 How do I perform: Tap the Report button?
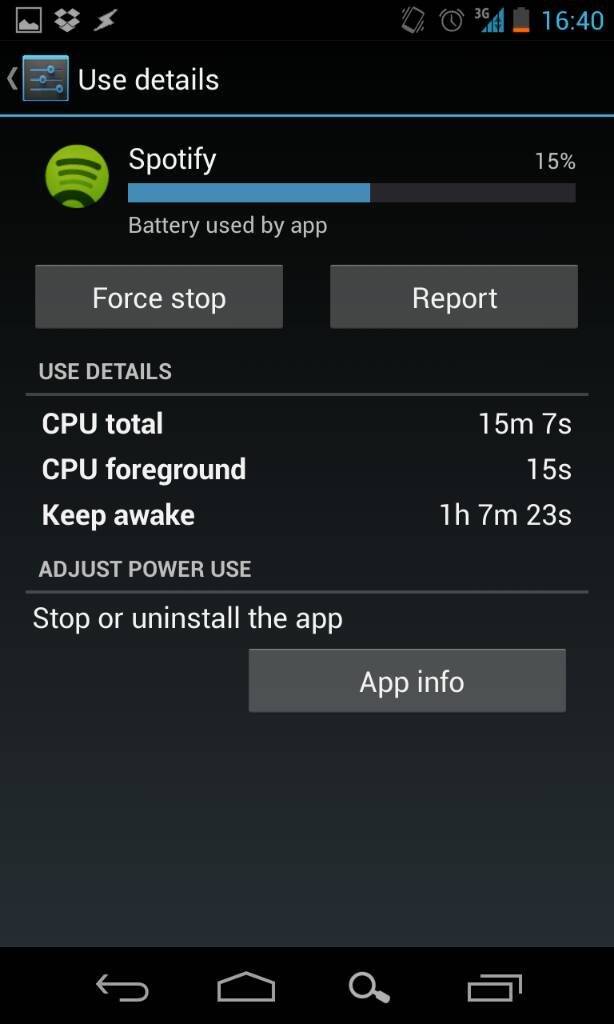pyautogui.click(x=454, y=297)
